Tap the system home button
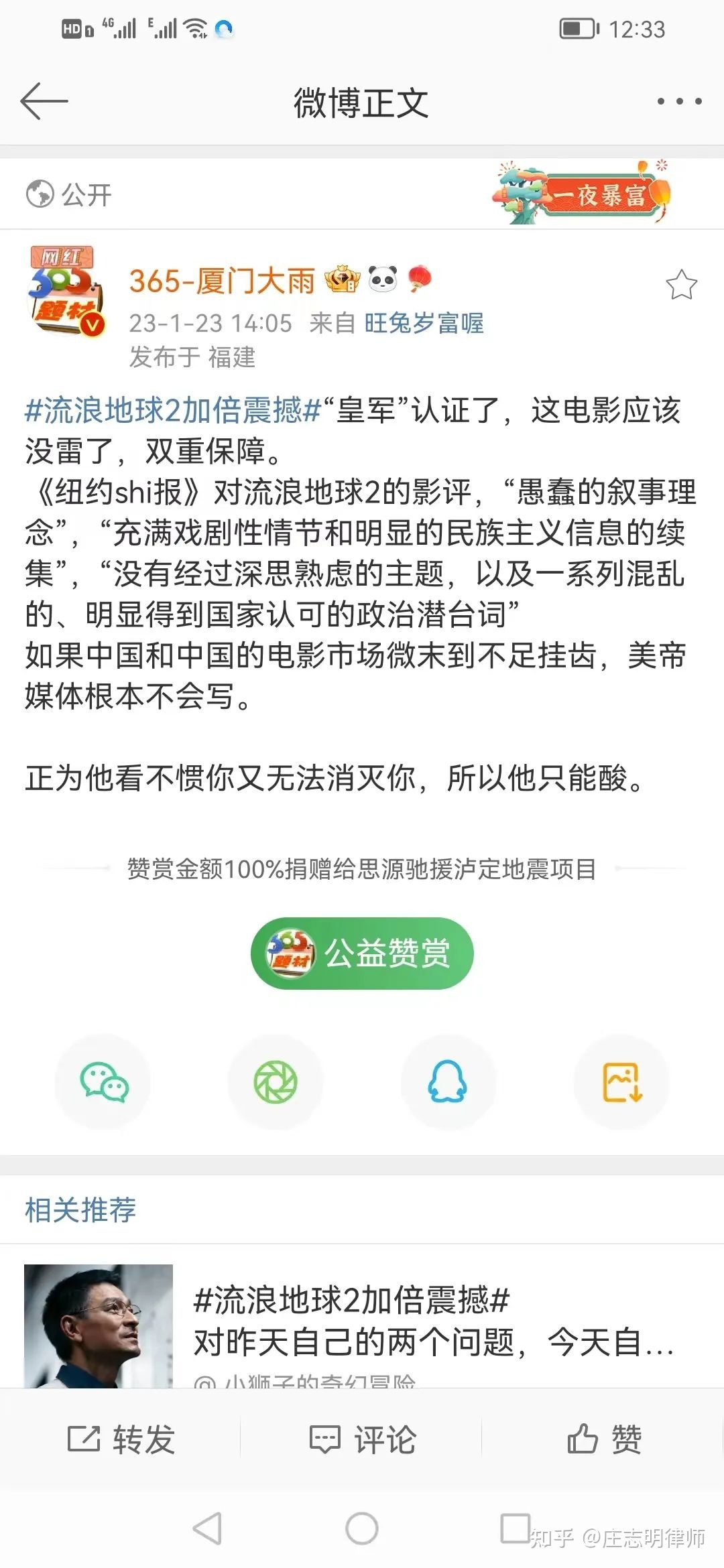Screen dimensions: 724x1568 click(x=362, y=1529)
